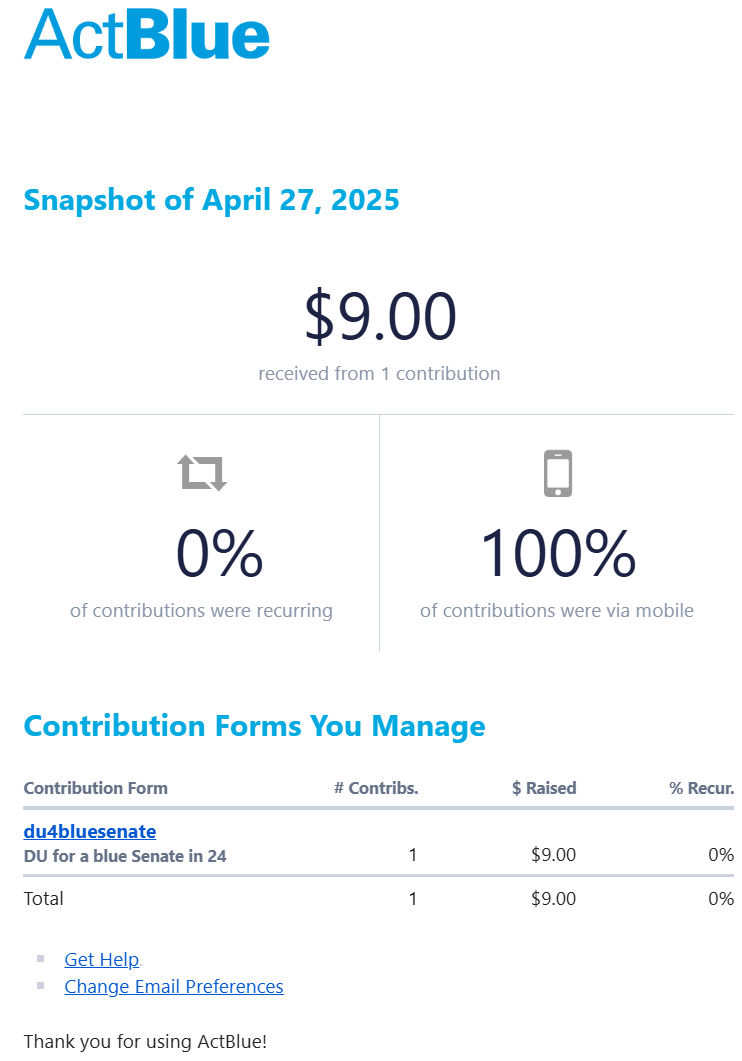
Task: Open the Get Help link
Action: (101, 959)
